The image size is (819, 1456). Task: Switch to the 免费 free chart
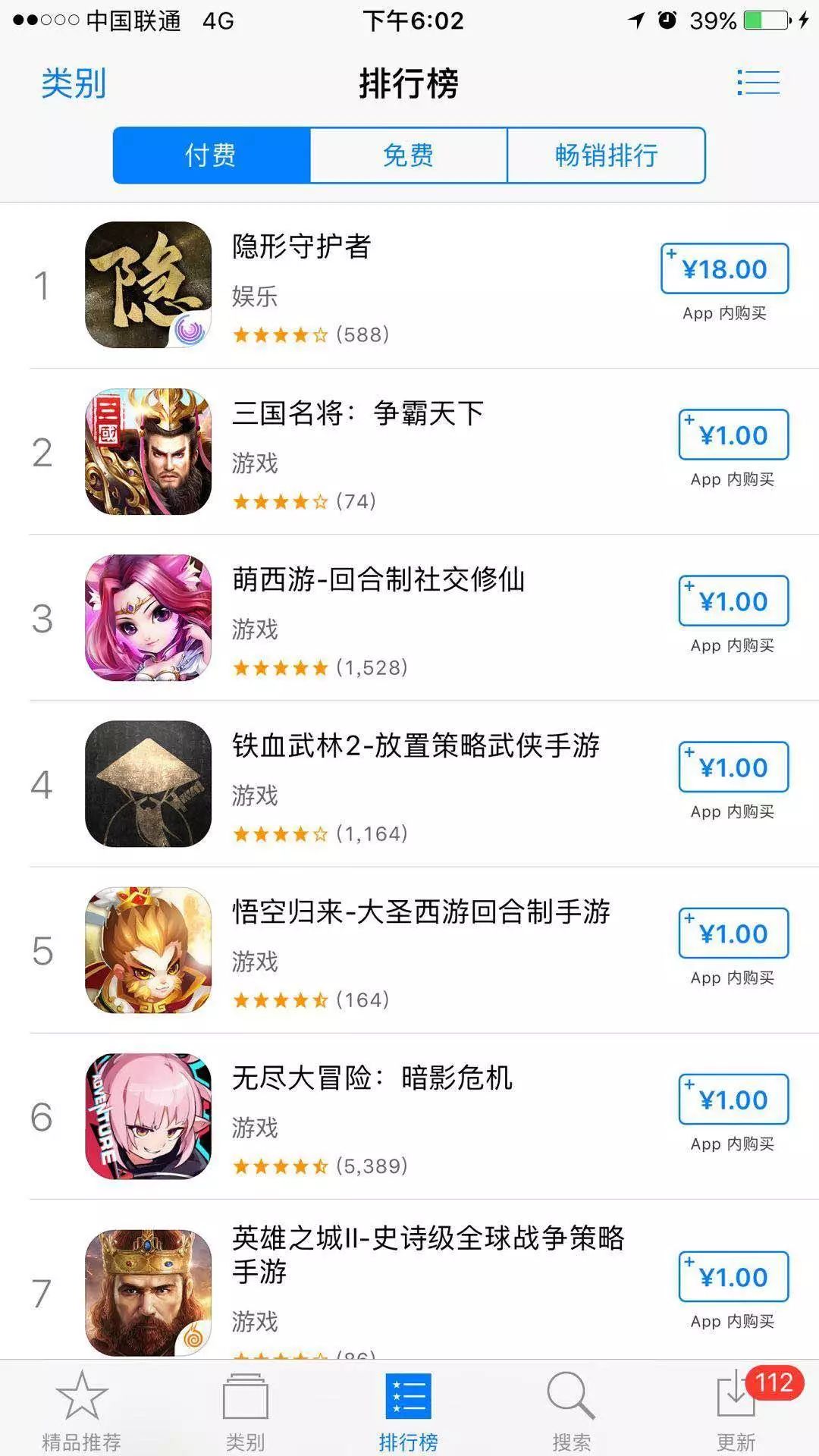(408, 155)
